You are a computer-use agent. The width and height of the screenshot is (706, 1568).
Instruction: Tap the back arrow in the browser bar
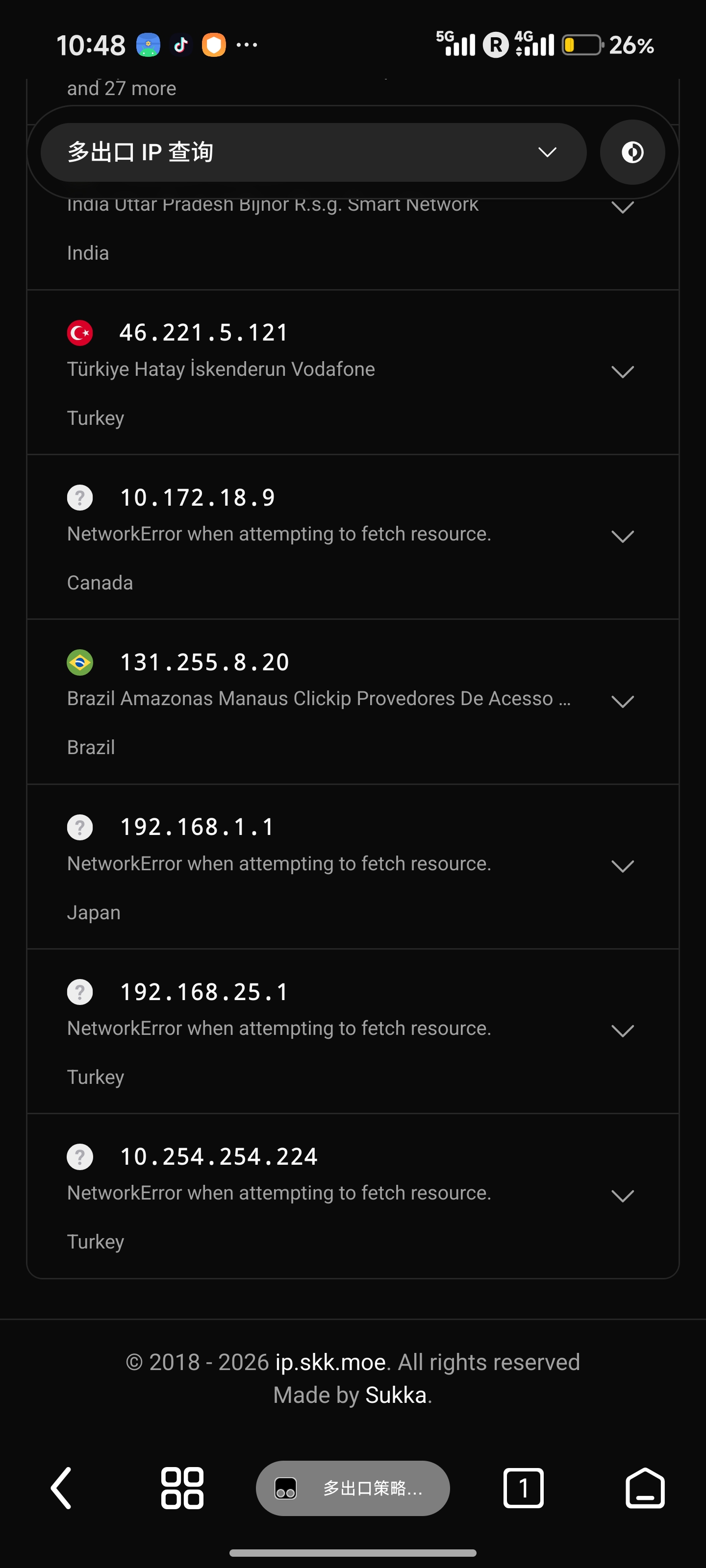[x=60, y=1488]
